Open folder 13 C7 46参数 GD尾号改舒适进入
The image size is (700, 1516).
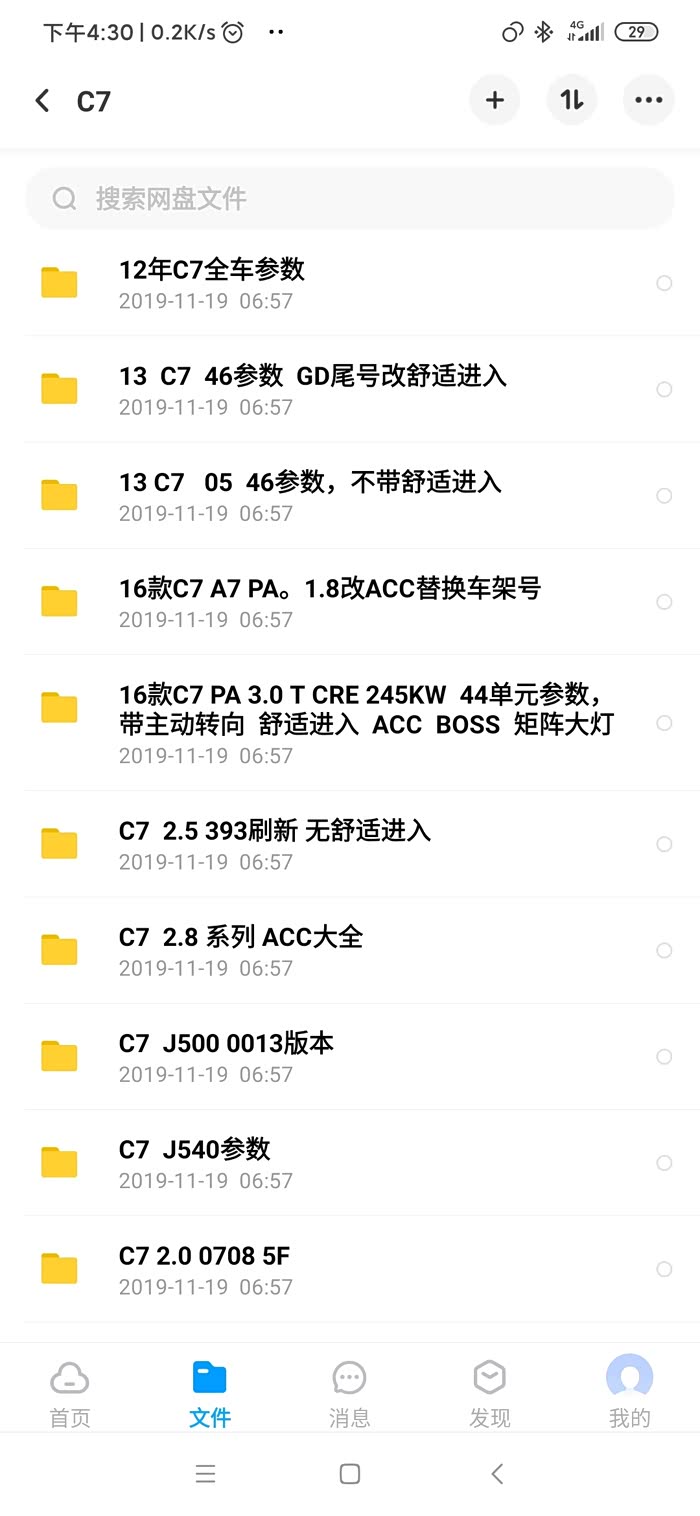[312, 389]
